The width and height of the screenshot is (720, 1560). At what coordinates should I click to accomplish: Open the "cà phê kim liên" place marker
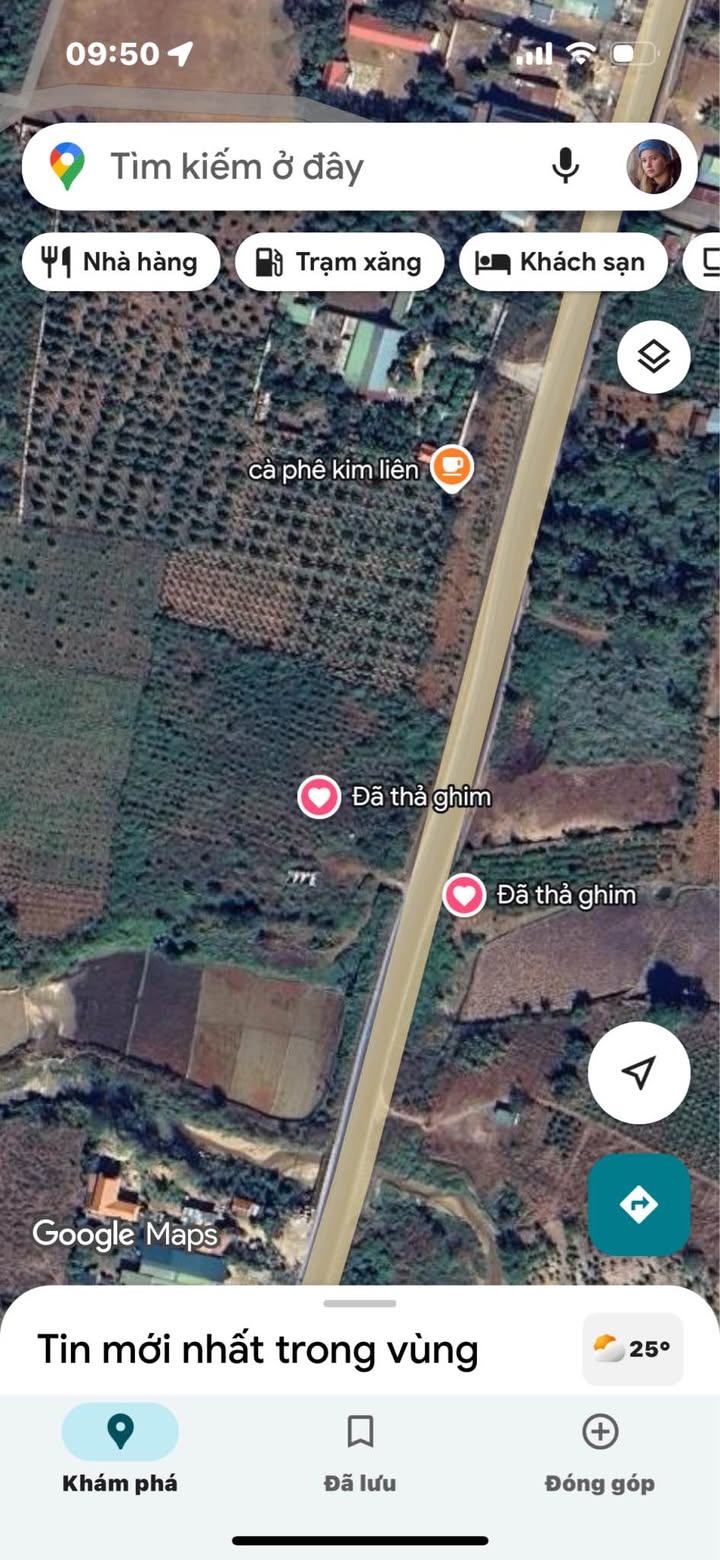(452, 466)
